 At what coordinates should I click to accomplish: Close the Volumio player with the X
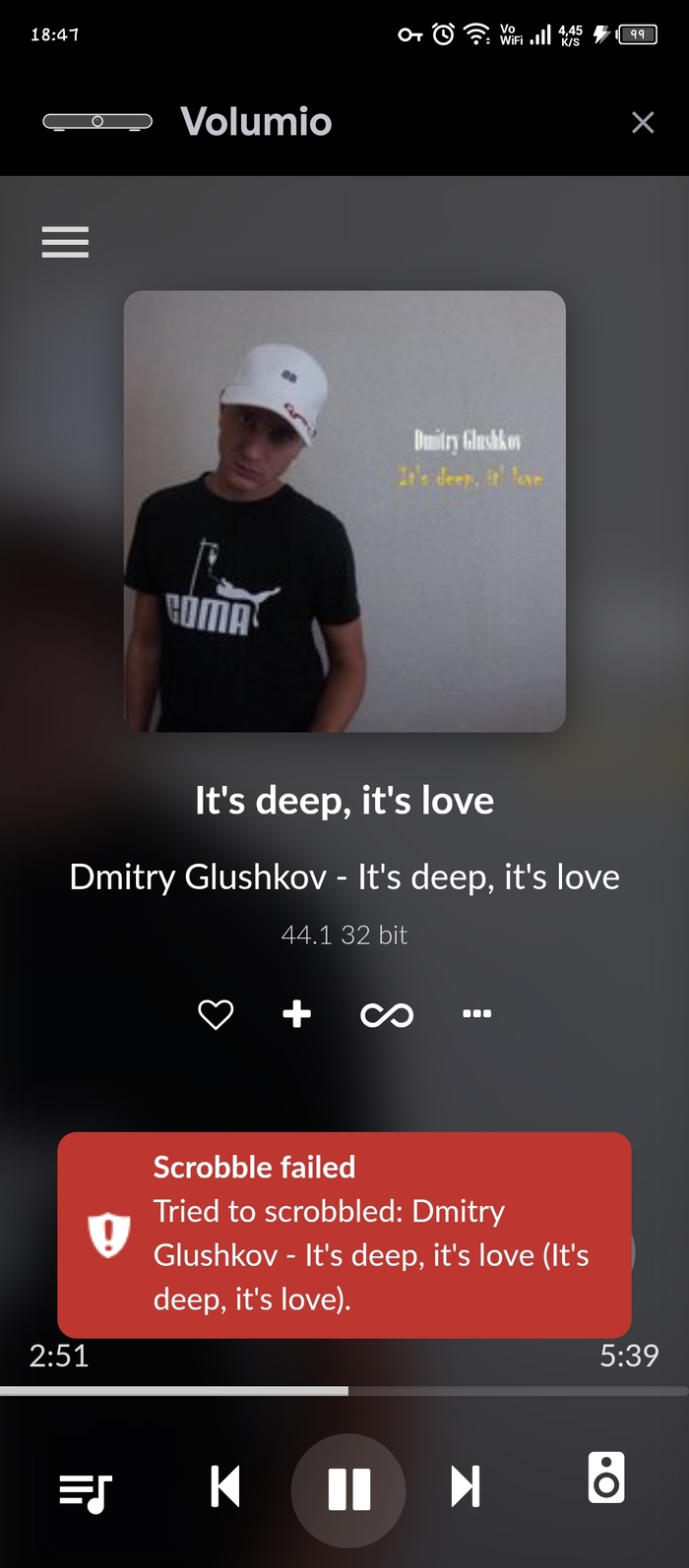(643, 122)
